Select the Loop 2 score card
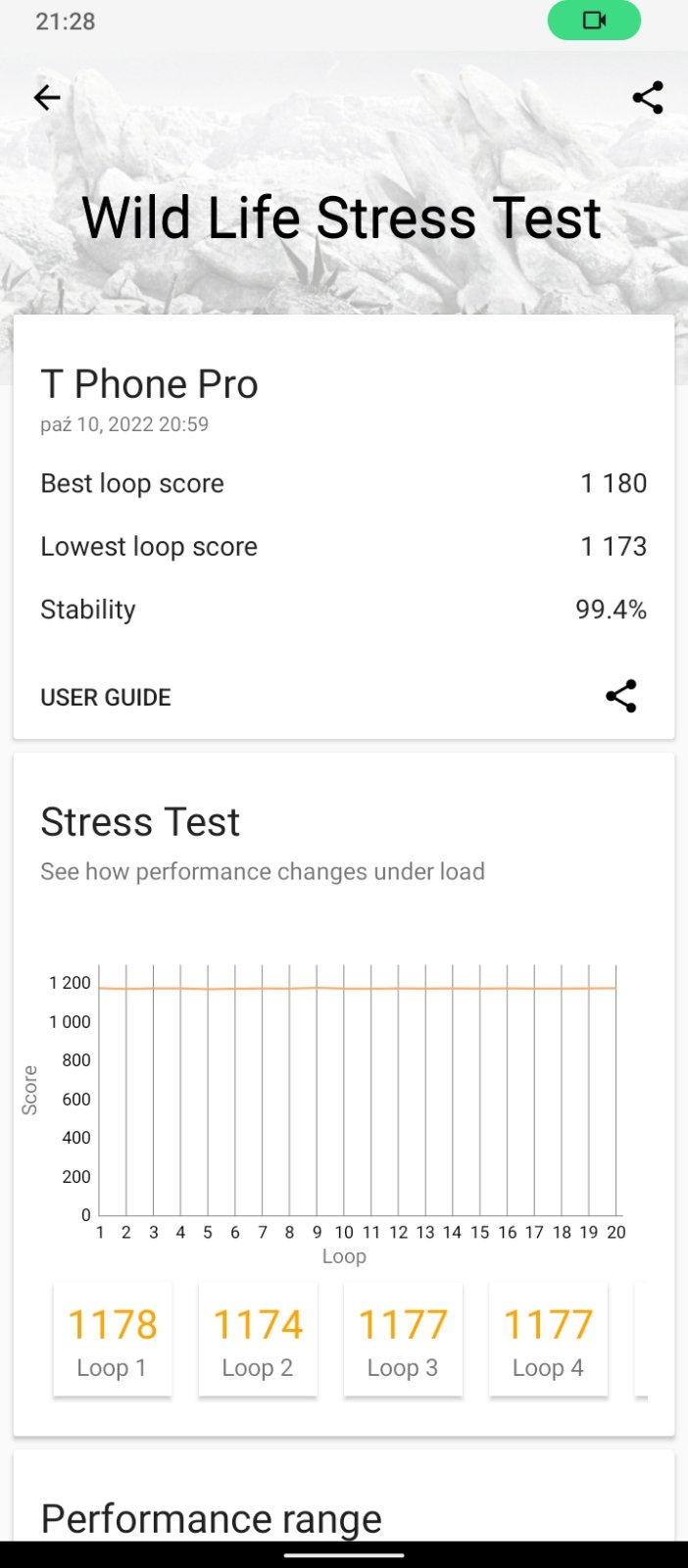 [x=258, y=1340]
